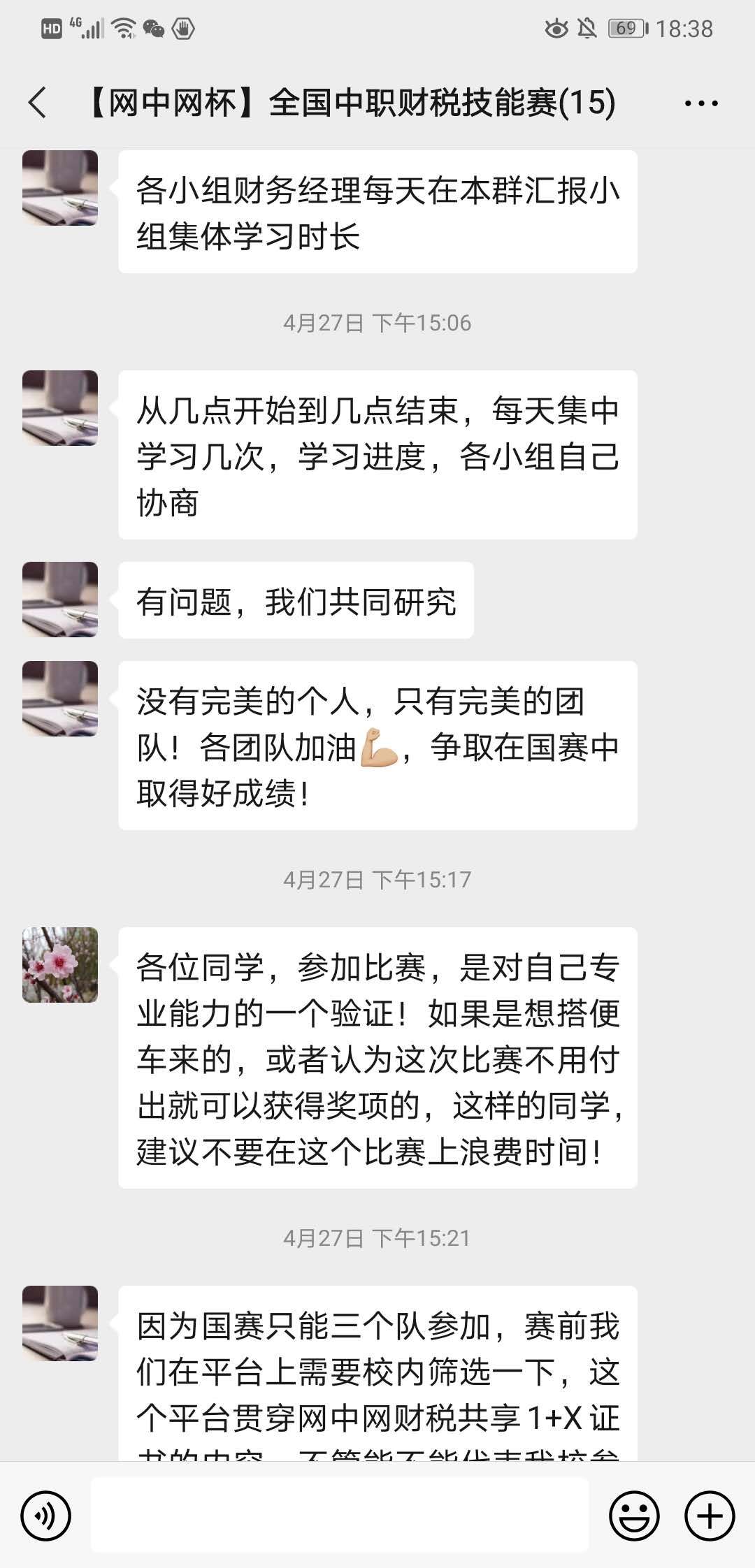Go back from the group chat
The height and width of the screenshot is (1568, 755).
click(38, 103)
